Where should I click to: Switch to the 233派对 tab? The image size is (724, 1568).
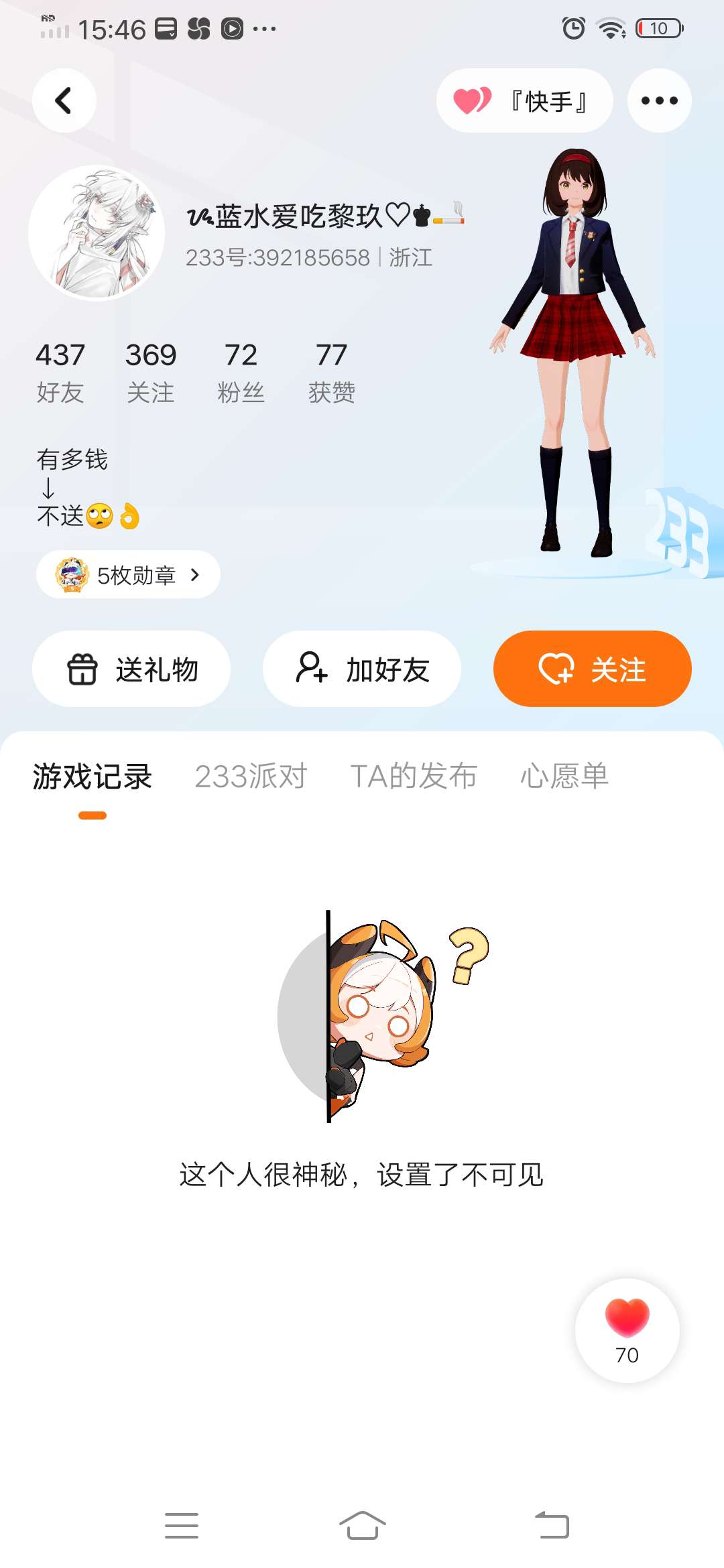pyautogui.click(x=251, y=777)
